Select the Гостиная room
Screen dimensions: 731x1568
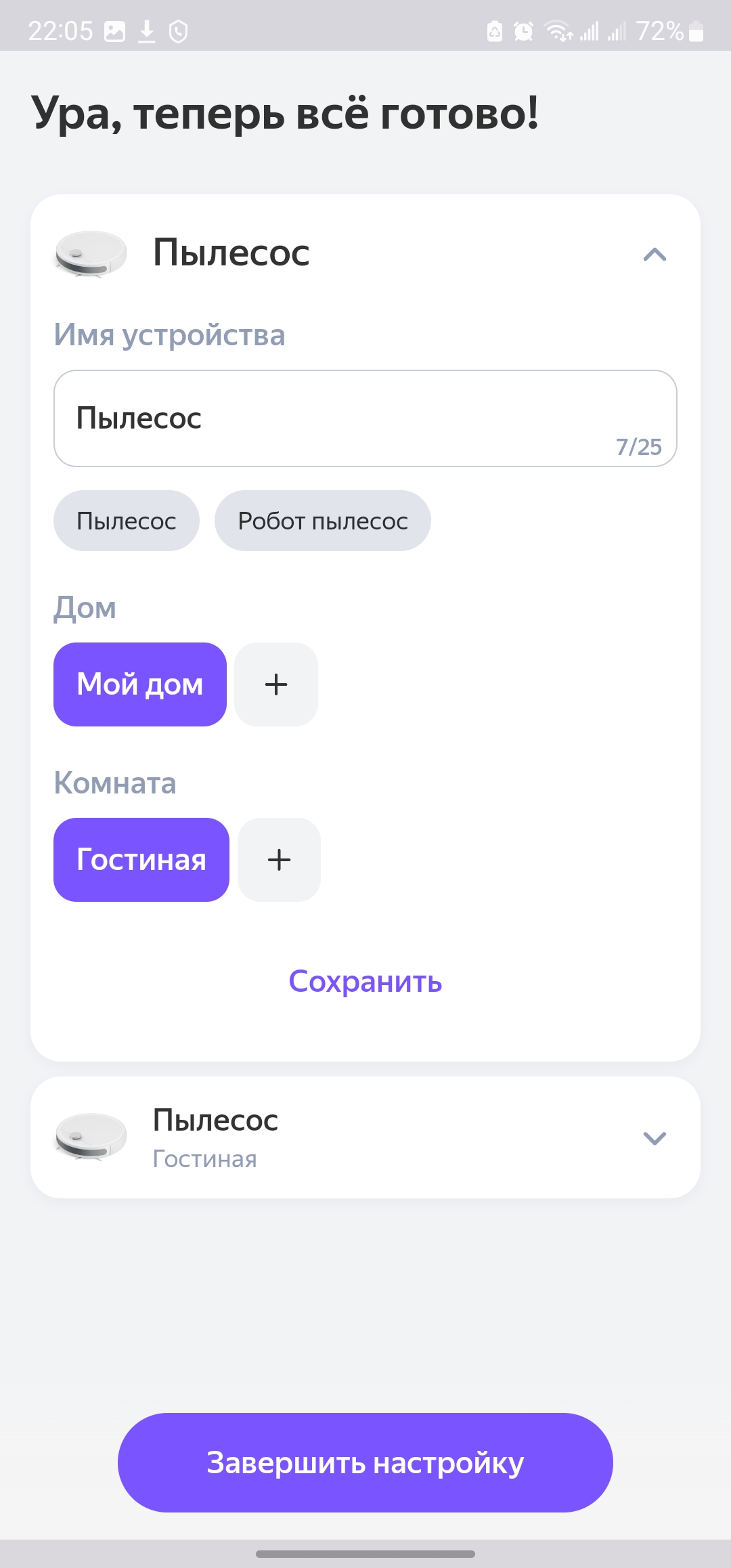(x=141, y=860)
